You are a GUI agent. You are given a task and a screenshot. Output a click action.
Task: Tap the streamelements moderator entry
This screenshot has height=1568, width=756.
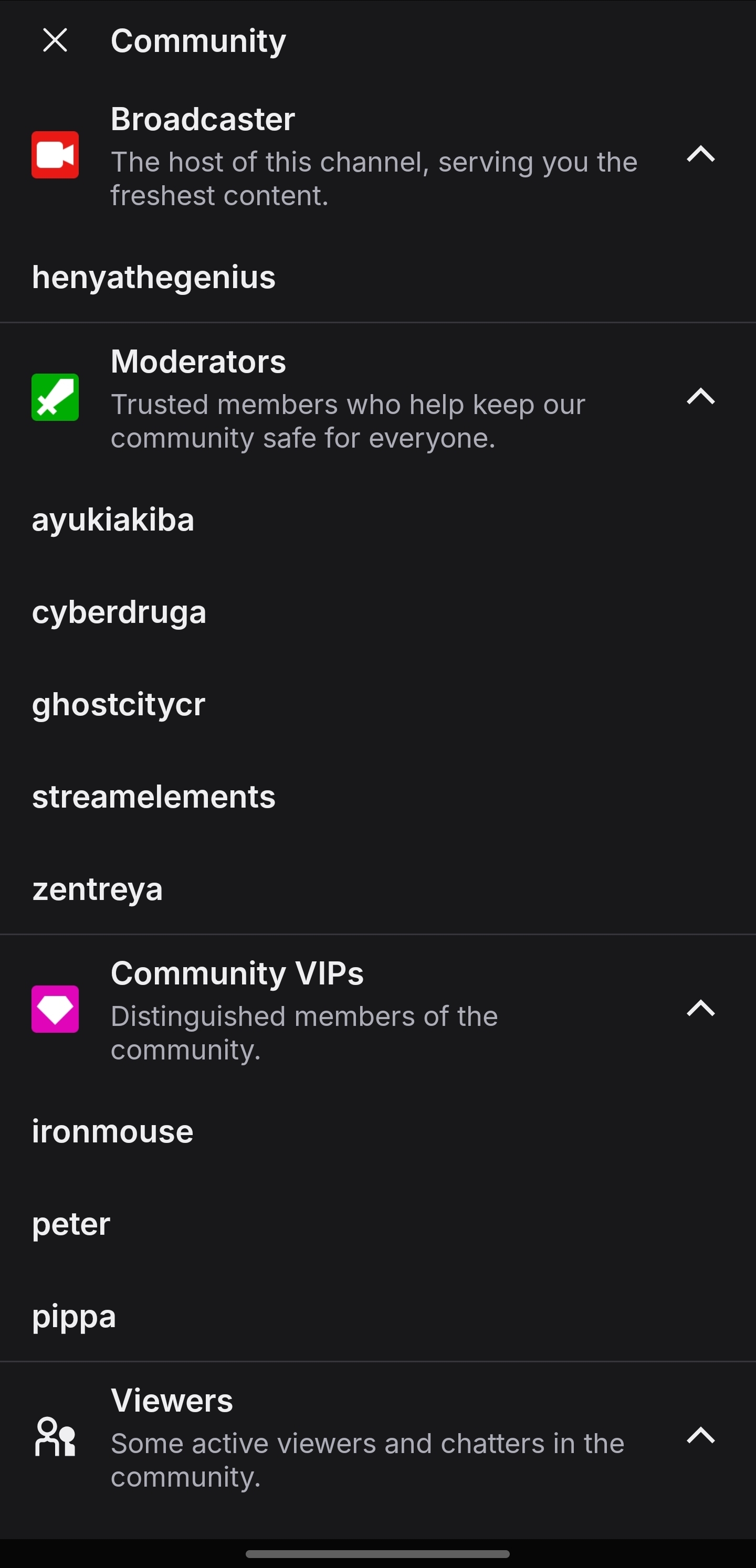(153, 797)
